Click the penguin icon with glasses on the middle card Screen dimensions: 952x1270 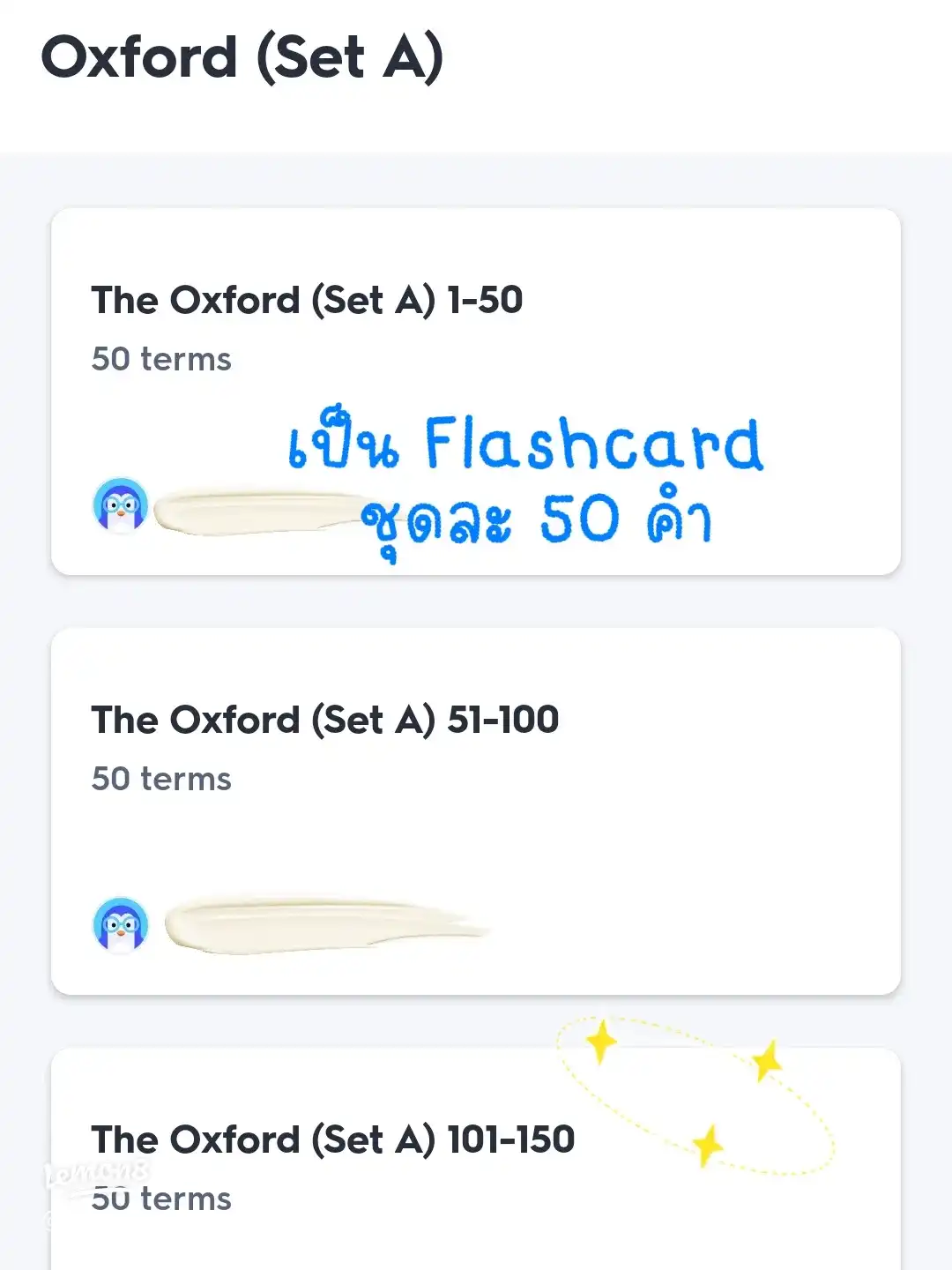[118, 923]
